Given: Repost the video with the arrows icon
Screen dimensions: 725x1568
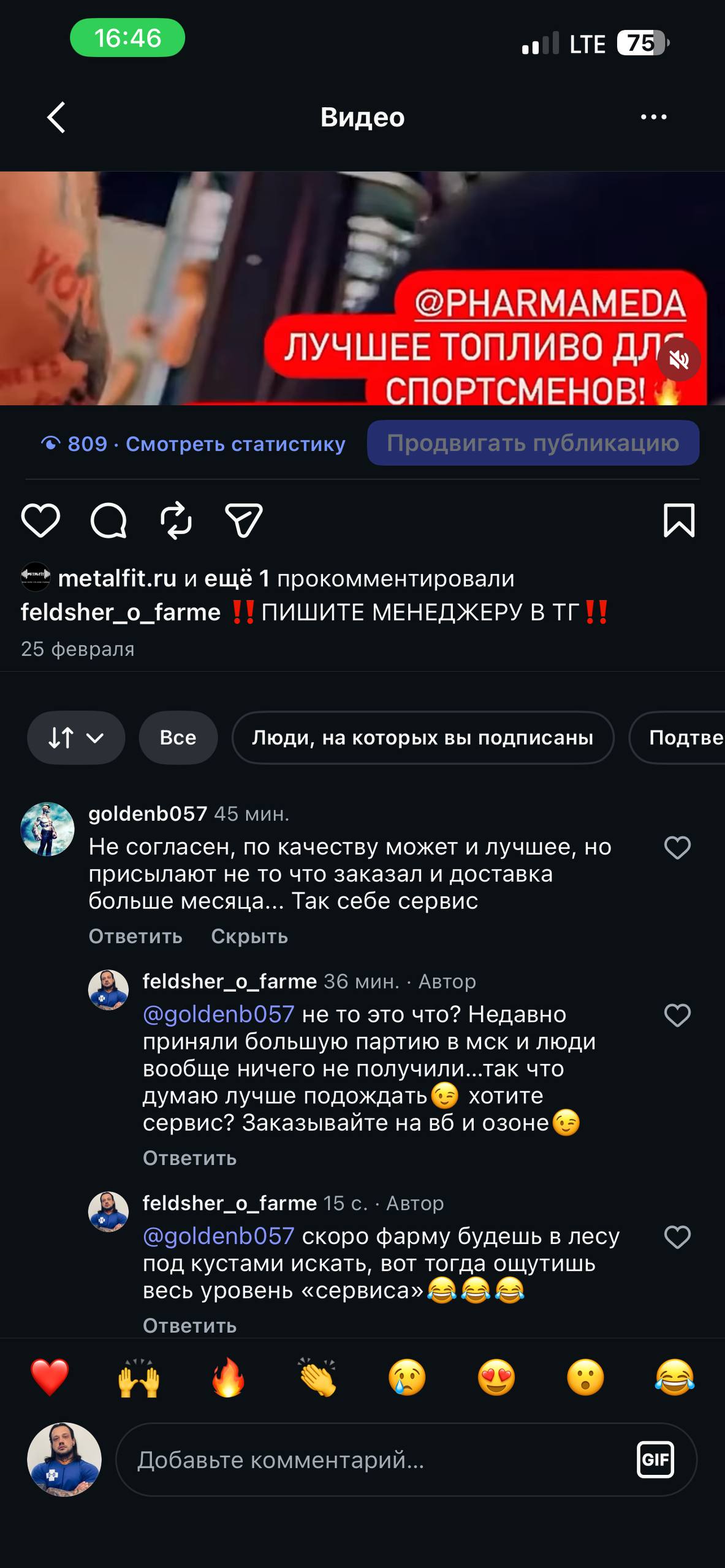Looking at the screenshot, I should (176, 521).
